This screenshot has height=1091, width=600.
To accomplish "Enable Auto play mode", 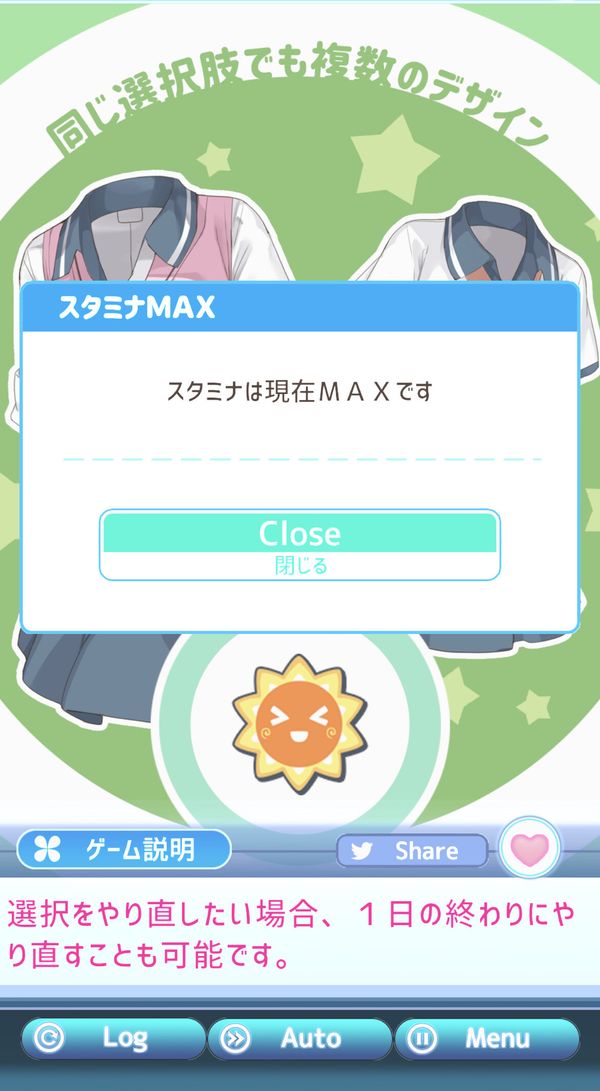I will (299, 1039).
